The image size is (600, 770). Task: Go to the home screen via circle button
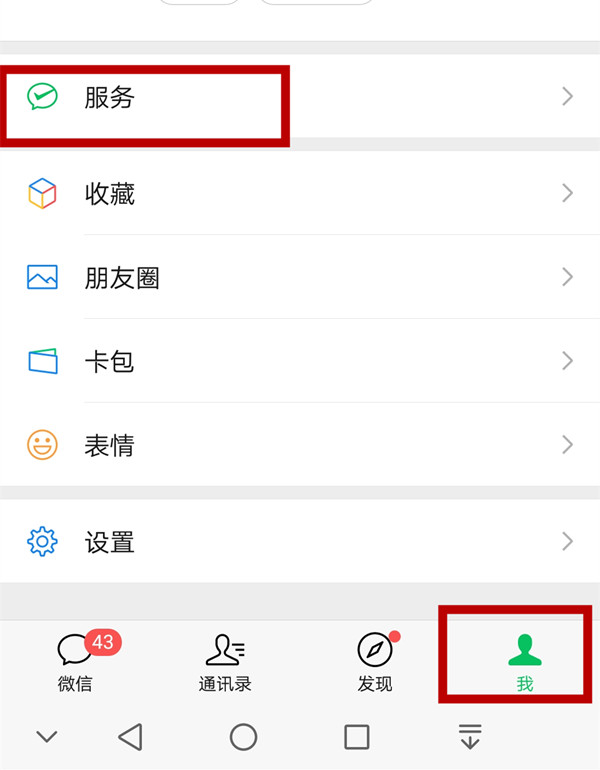tap(244, 737)
